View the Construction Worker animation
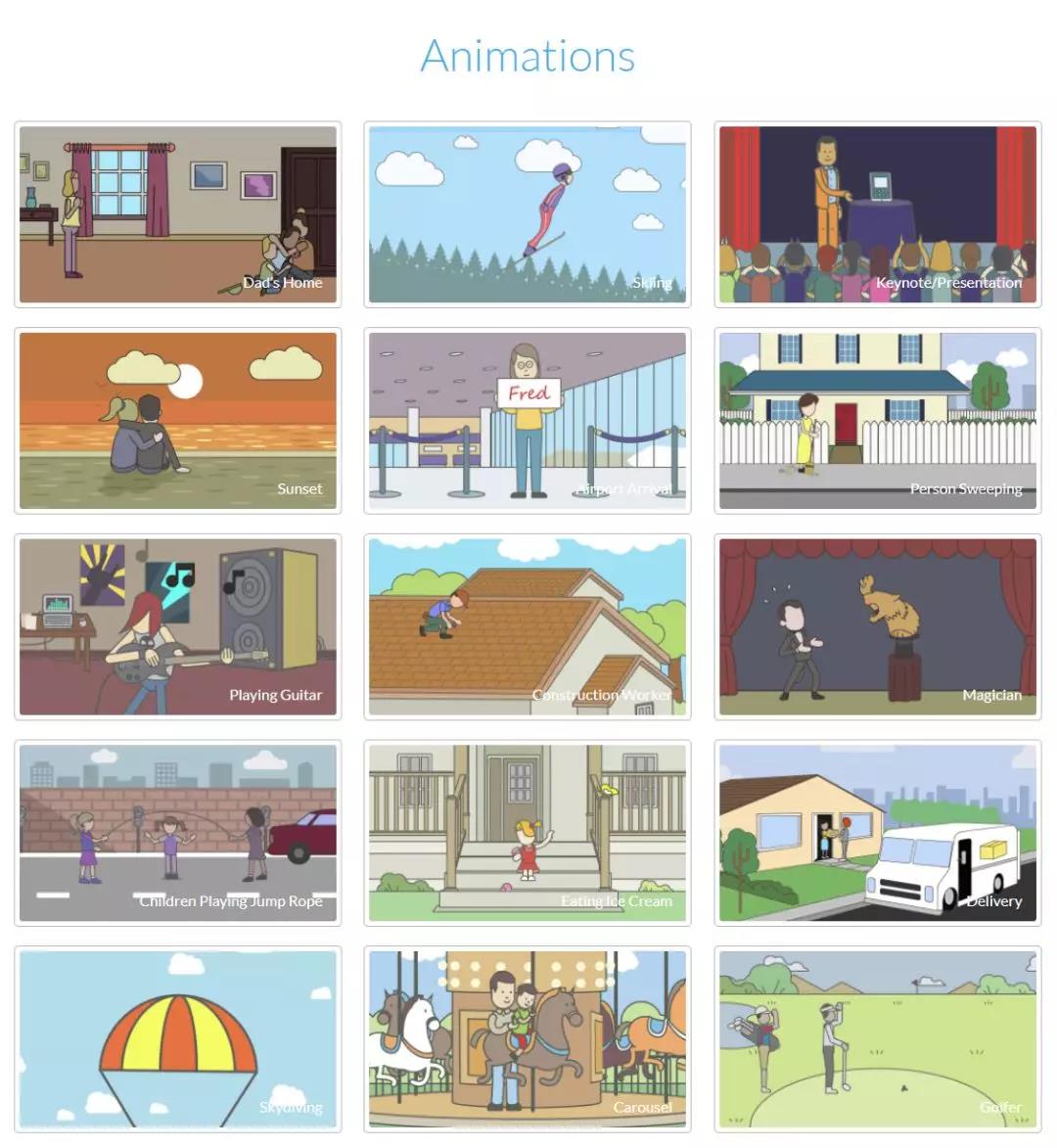Image resolution: width=1057 pixels, height=1148 pixels. (x=528, y=626)
